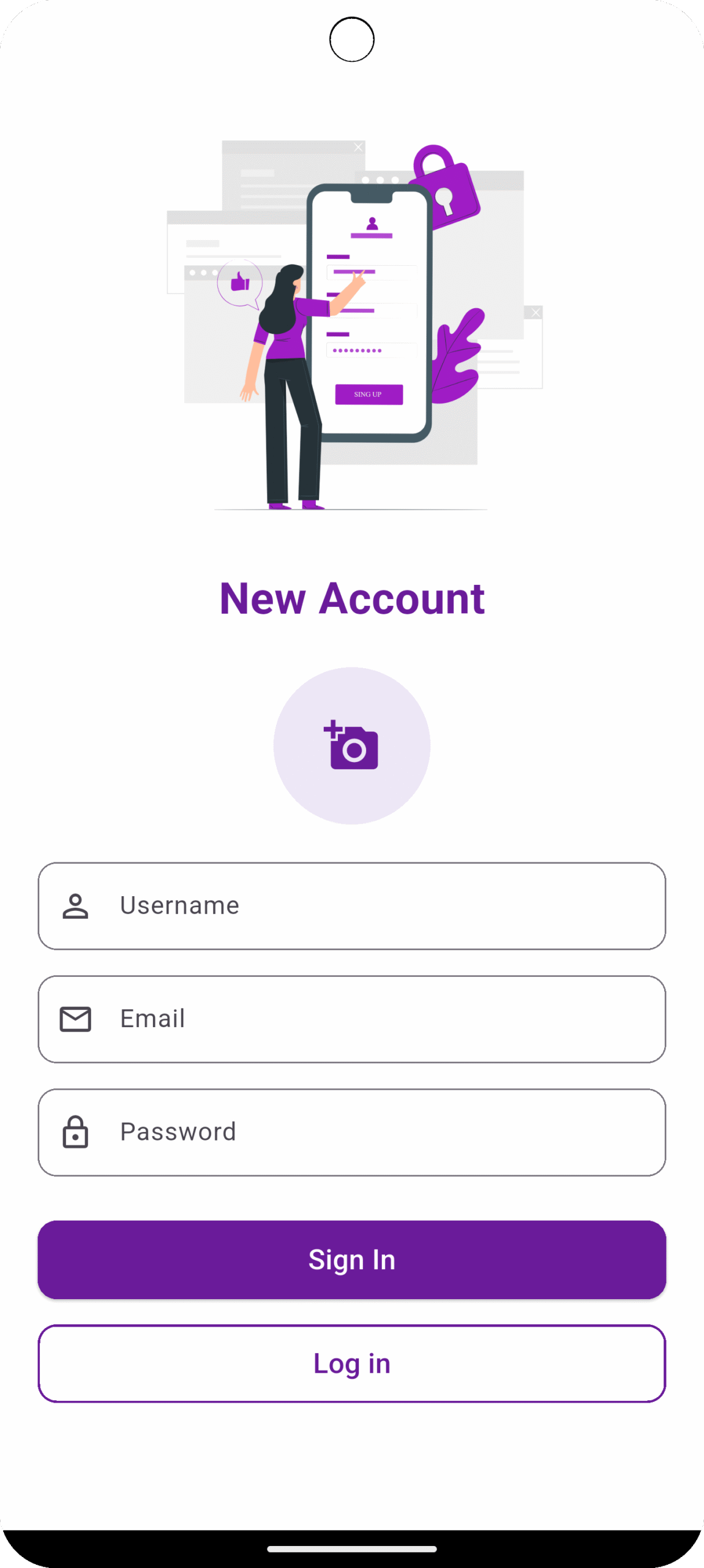
Task: Focus the Username field
Action: click(351, 906)
